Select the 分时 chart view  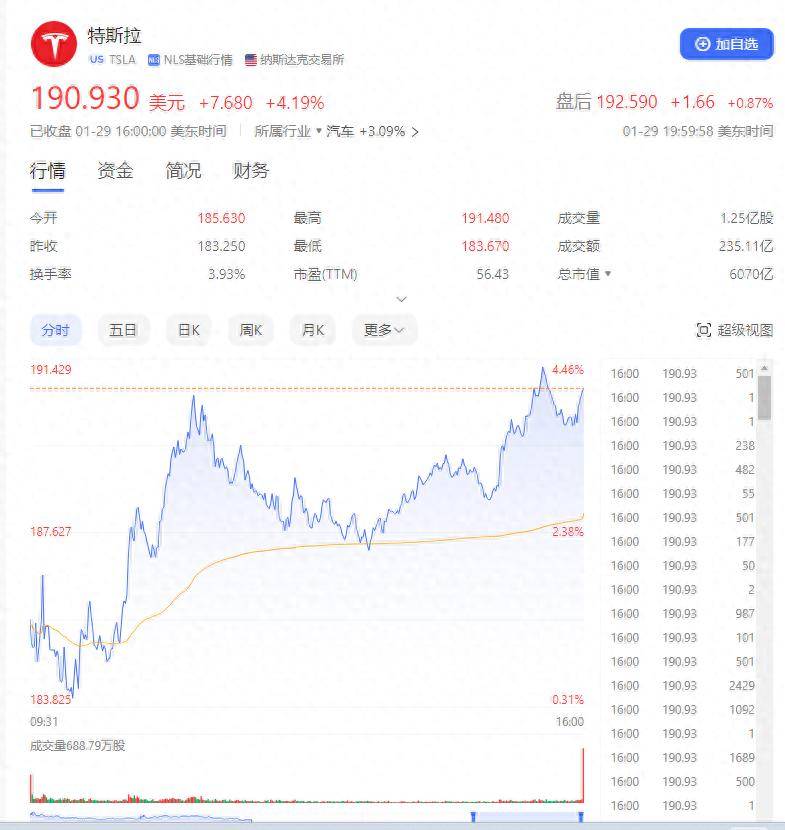pyautogui.click(x=56, y=330)
